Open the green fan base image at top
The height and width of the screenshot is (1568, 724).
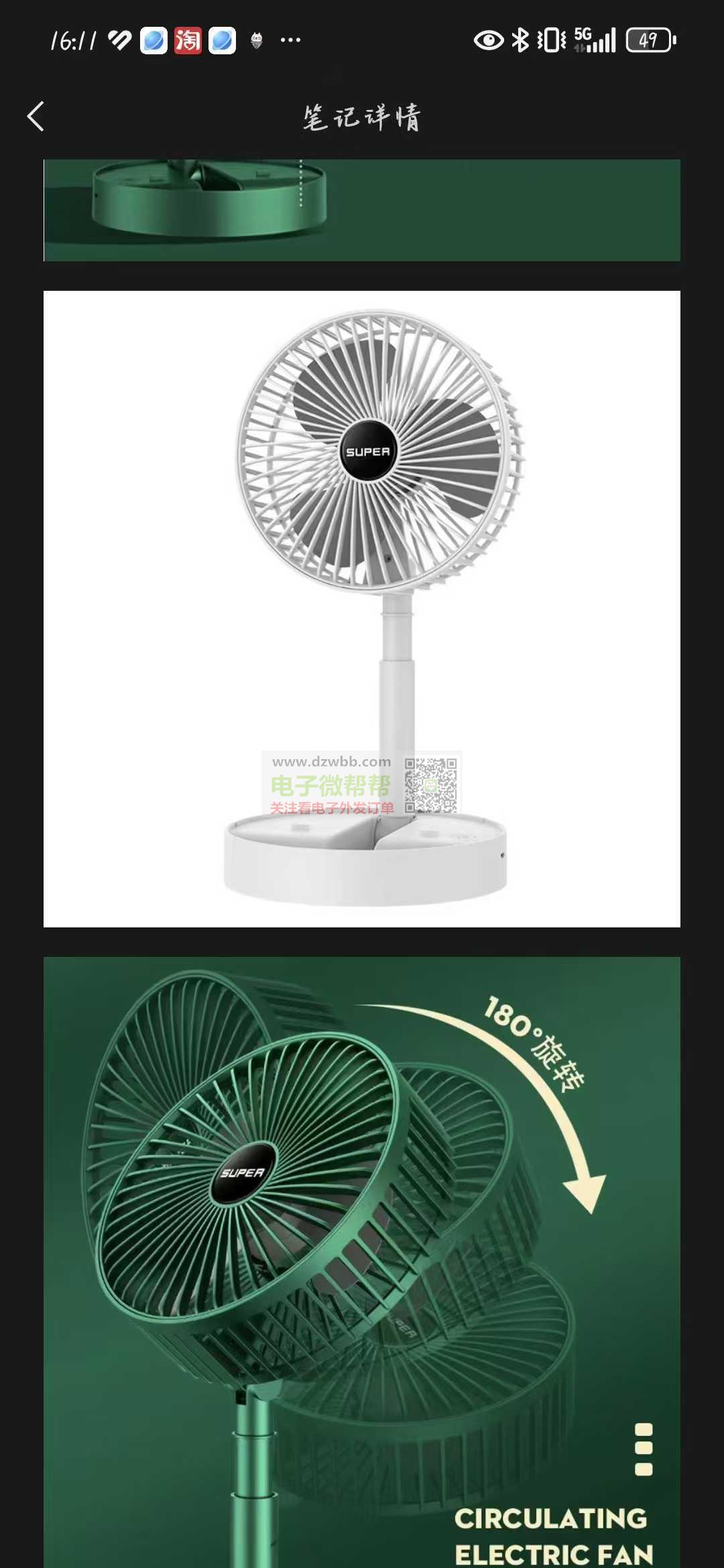(x=362, y=210)
